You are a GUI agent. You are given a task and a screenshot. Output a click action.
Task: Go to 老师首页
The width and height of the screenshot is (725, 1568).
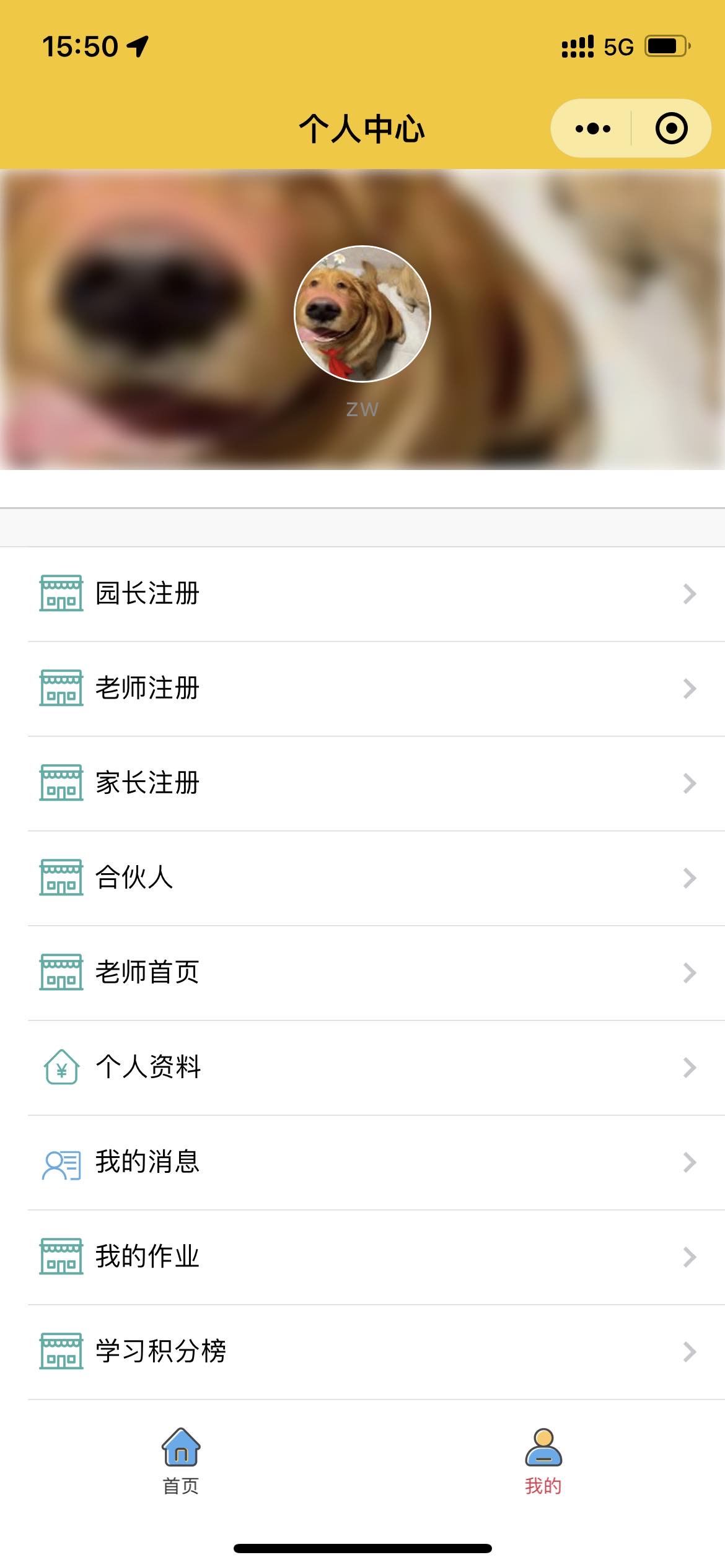[362, 973]
